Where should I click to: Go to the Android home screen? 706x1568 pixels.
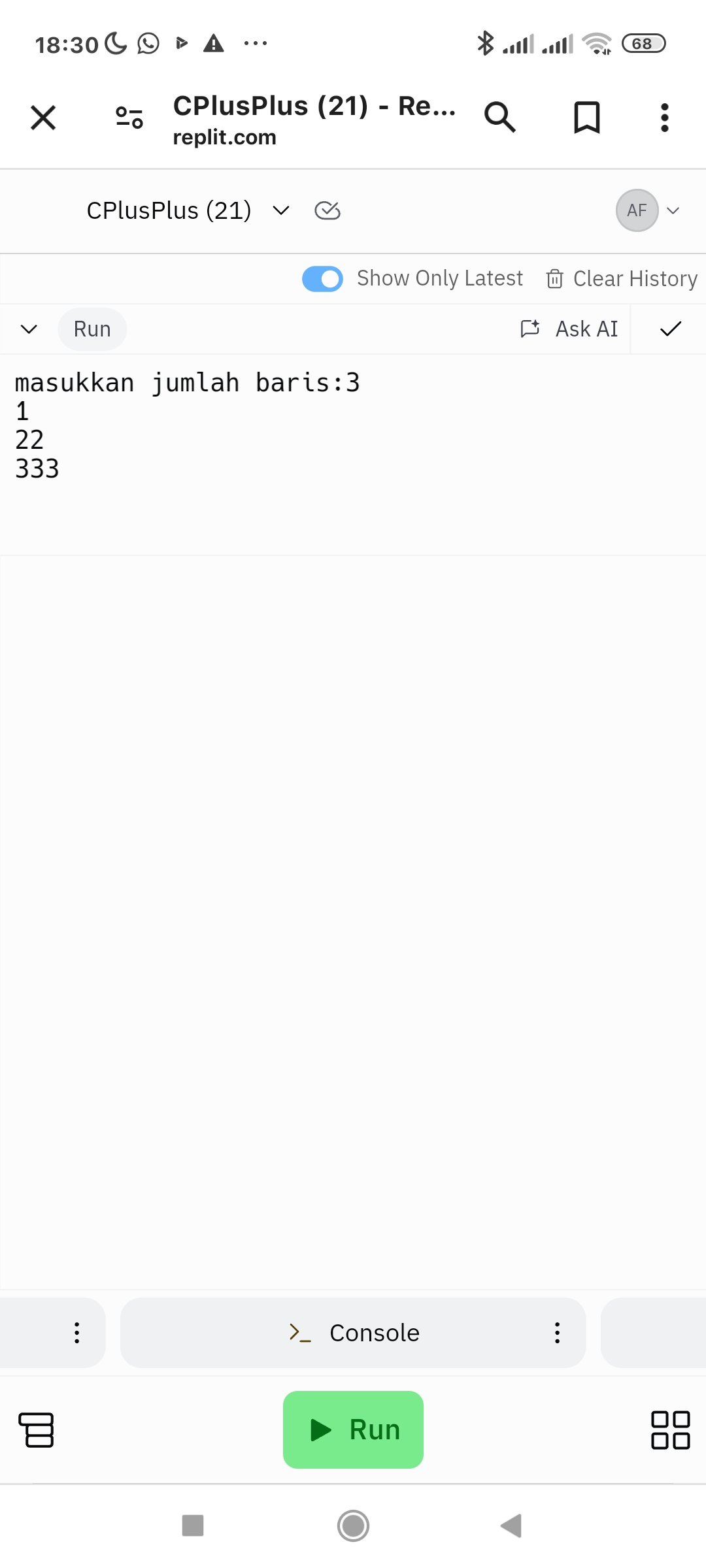pyautogui.click(x=353, y=1526)
